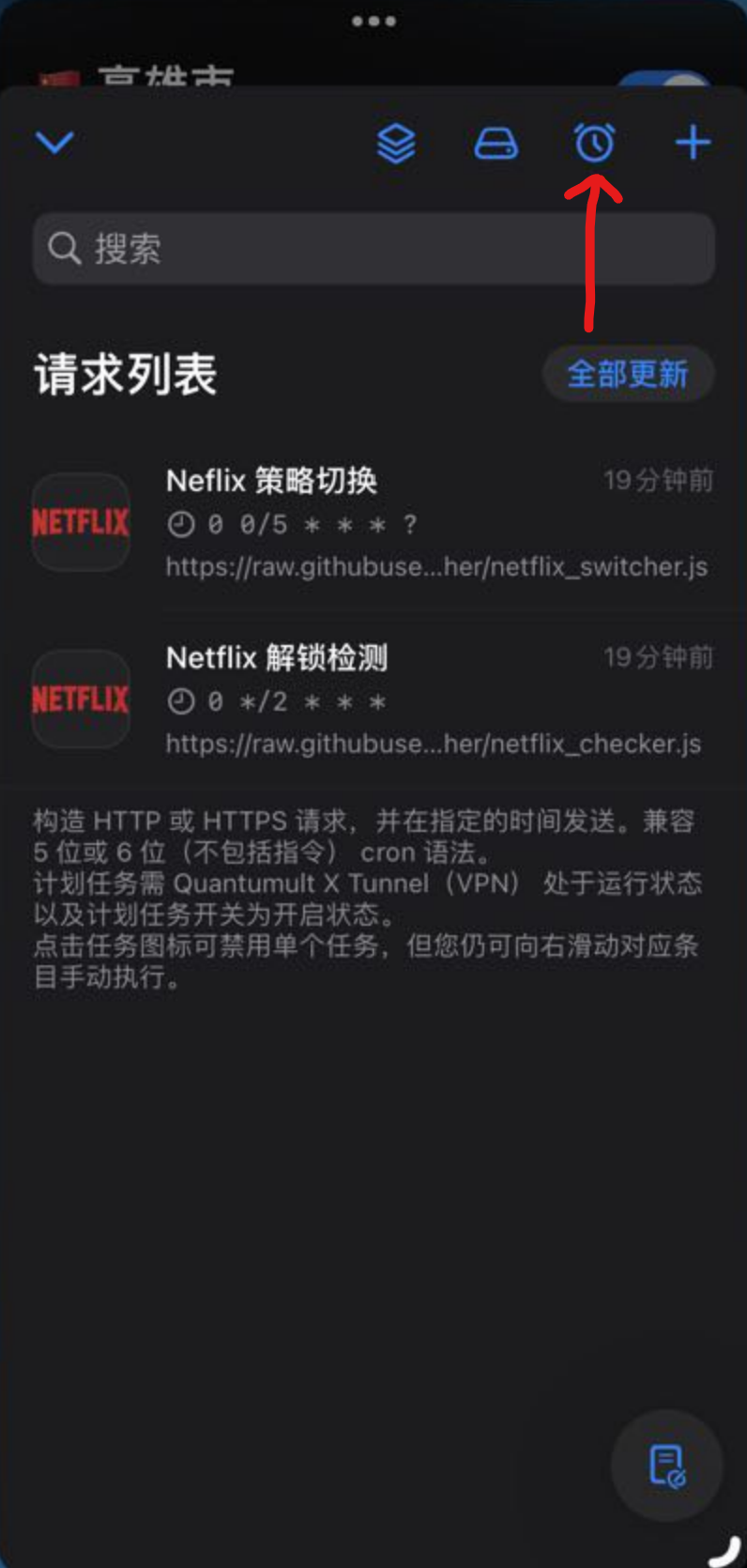Tap the 搜索 search field

click(373, 249)
